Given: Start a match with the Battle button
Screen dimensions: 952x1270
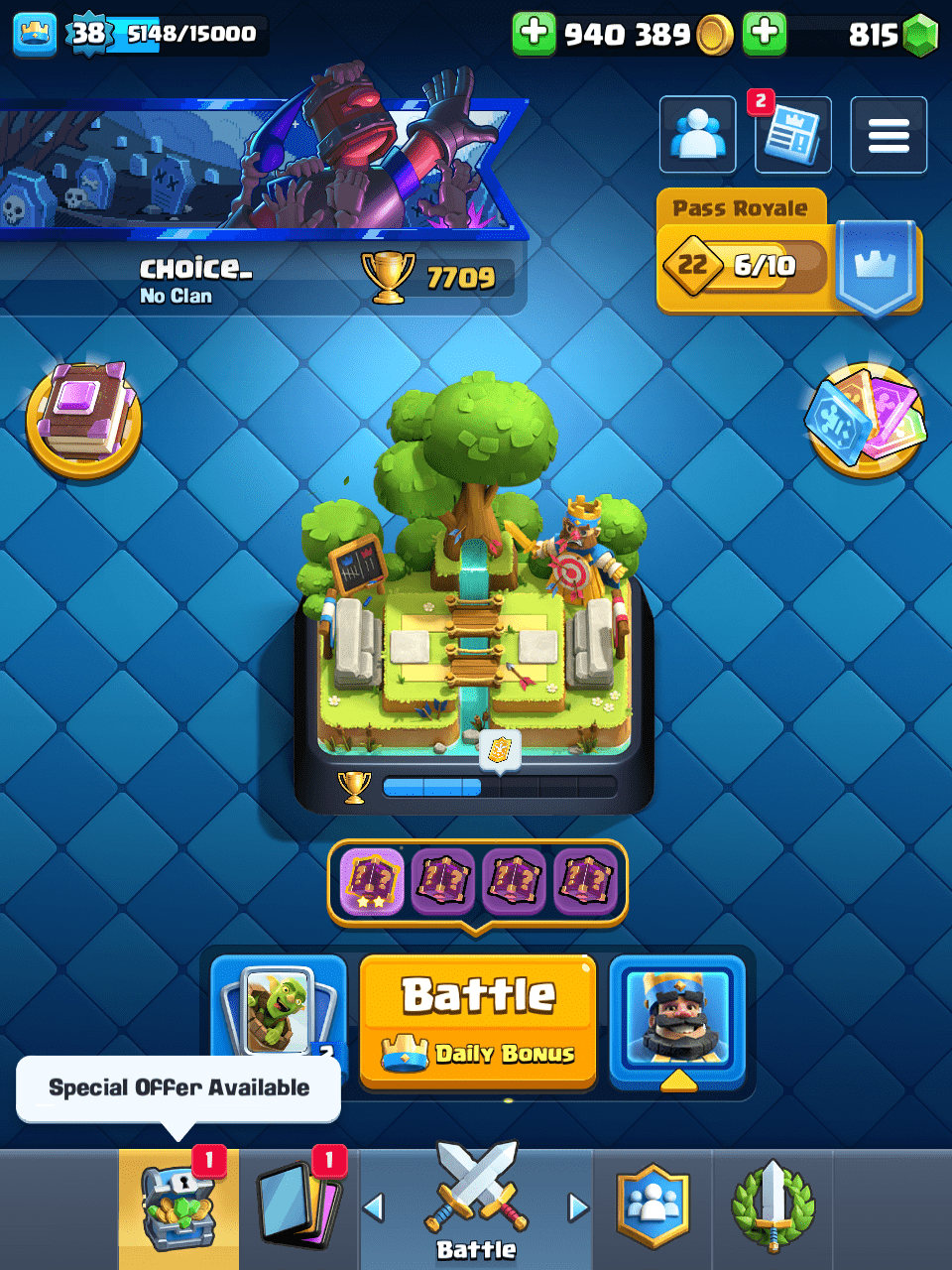Looking at the screenshot, I should click(478, 1022).
